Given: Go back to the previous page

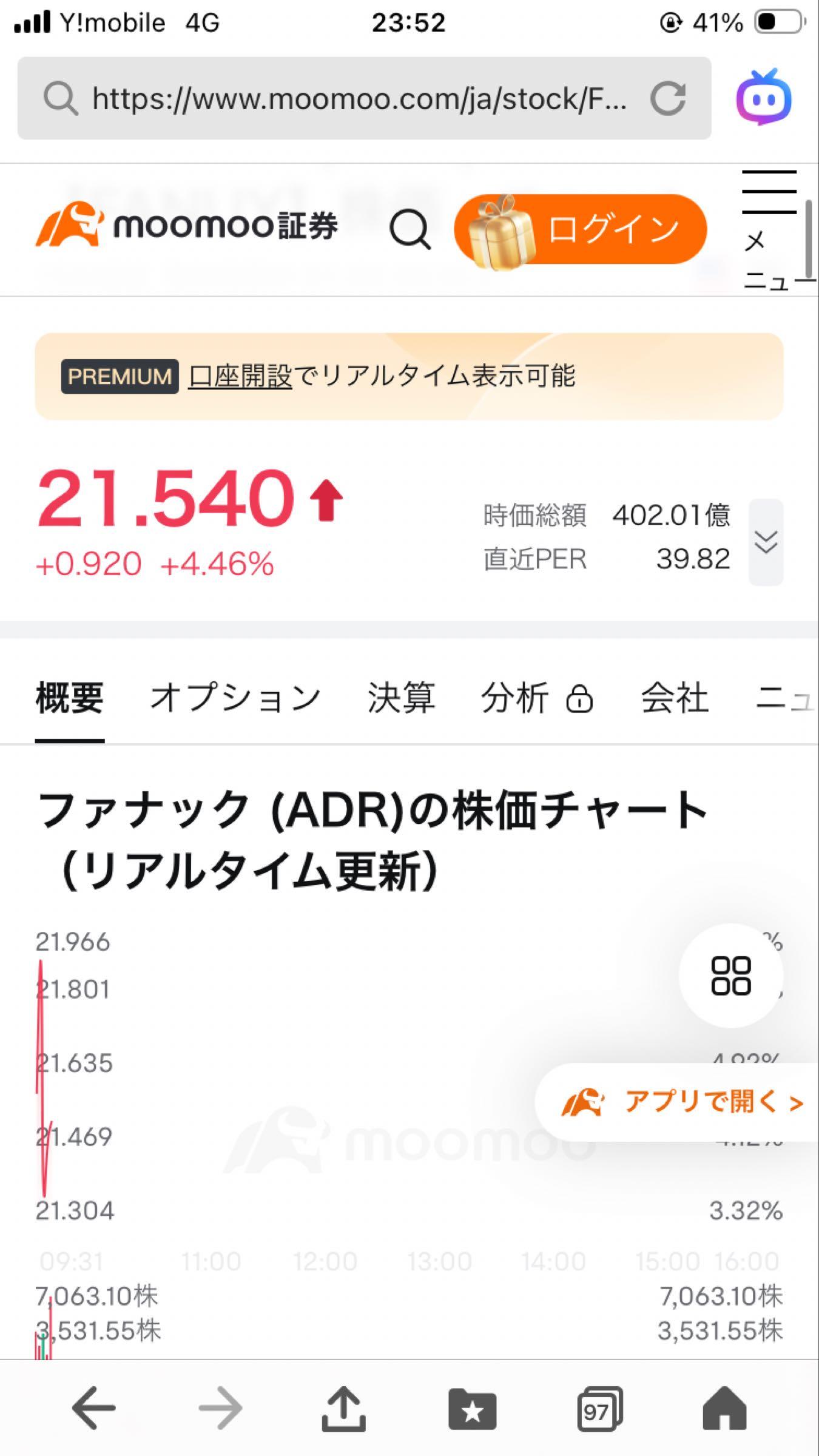Looking at the screenshot, I should coord(93,1409).
